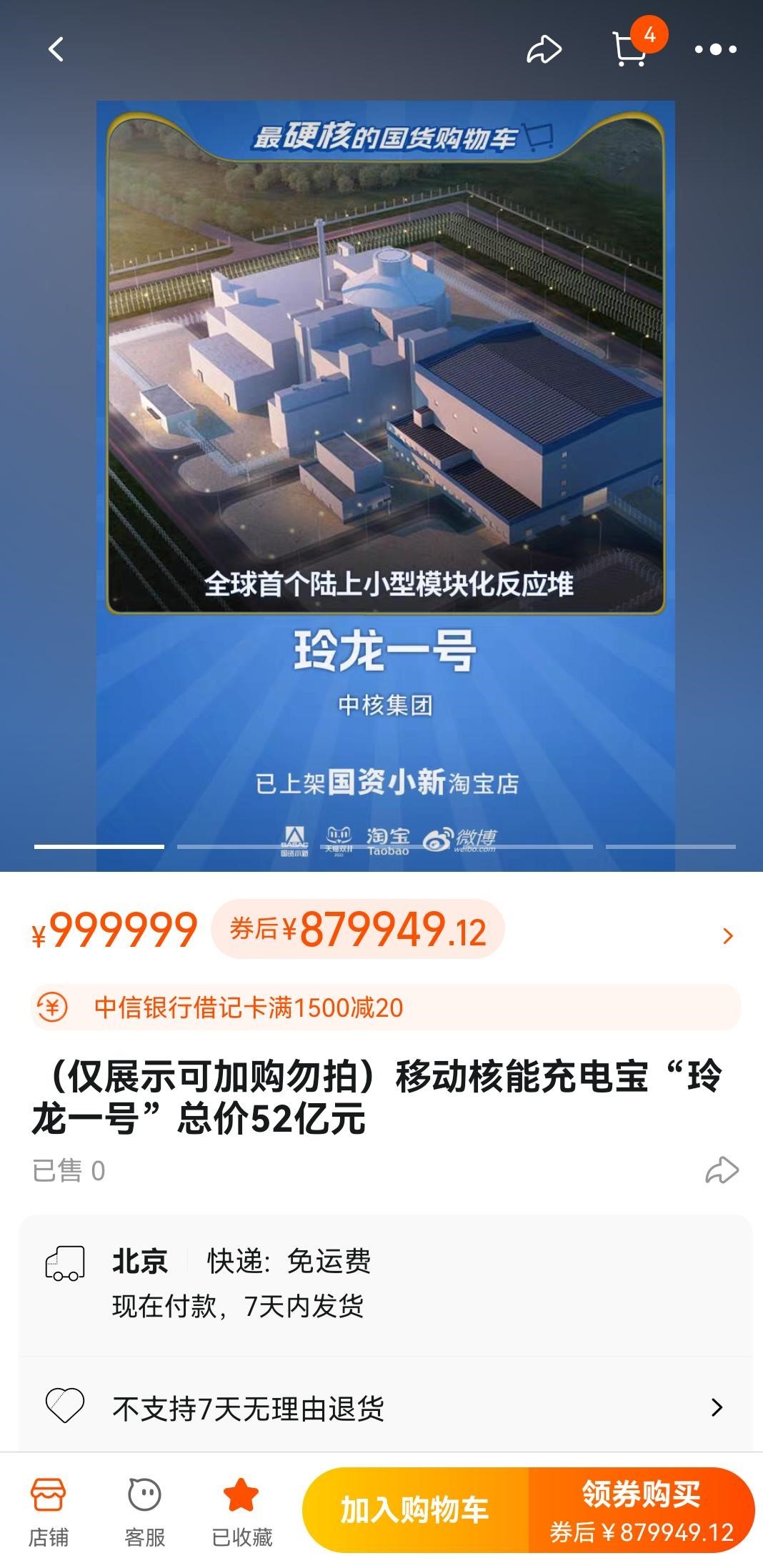Screen dimensions: 763x1568
Task: Buy with coupon via 领券购买
Action: tap(642, 1510)
